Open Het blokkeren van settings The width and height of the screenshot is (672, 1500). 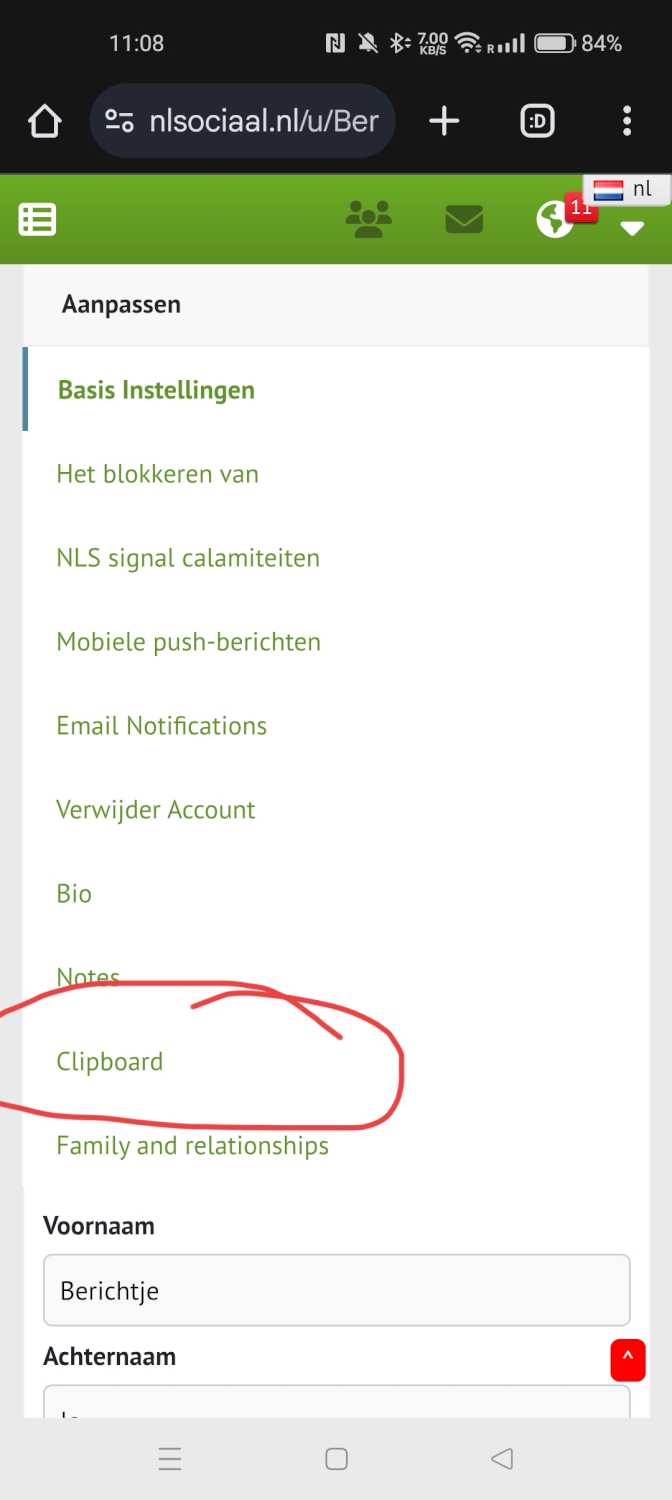pos(157,474)
